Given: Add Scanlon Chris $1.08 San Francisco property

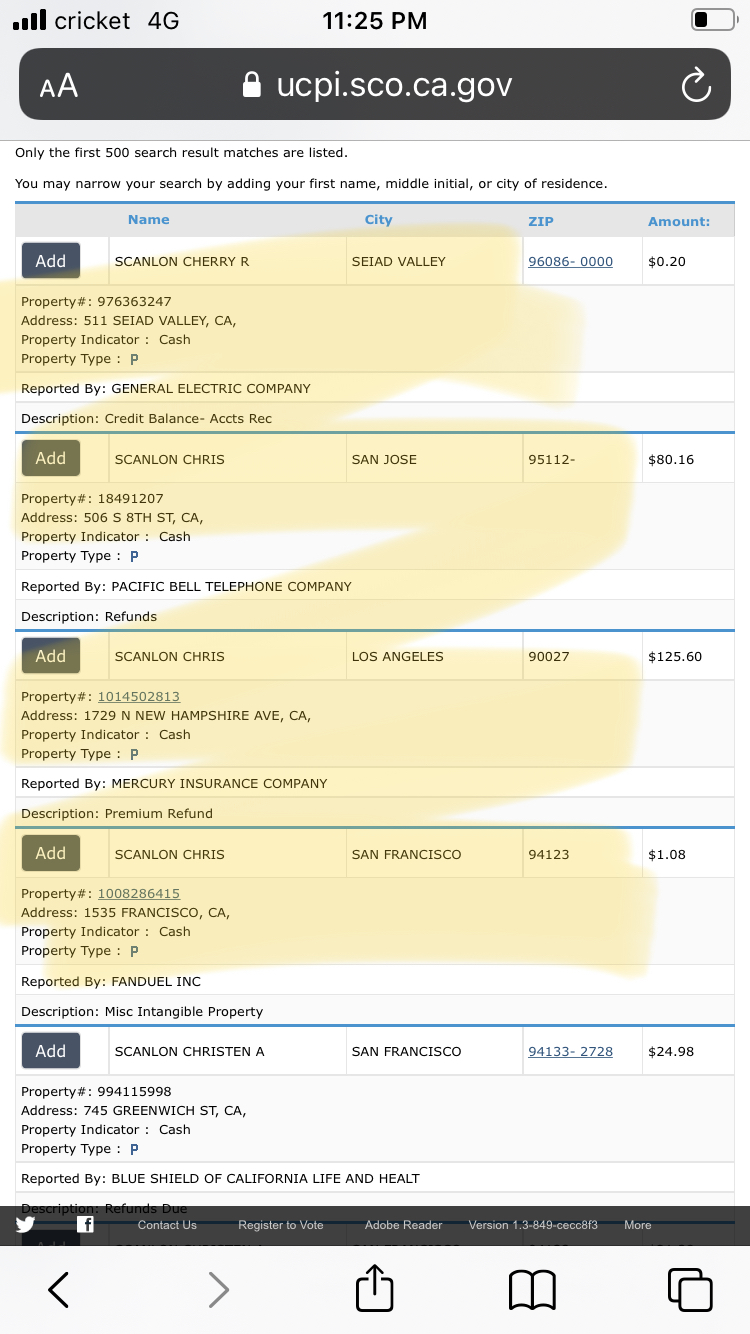Looking at the screenshot, I should (x=51, y=853).
